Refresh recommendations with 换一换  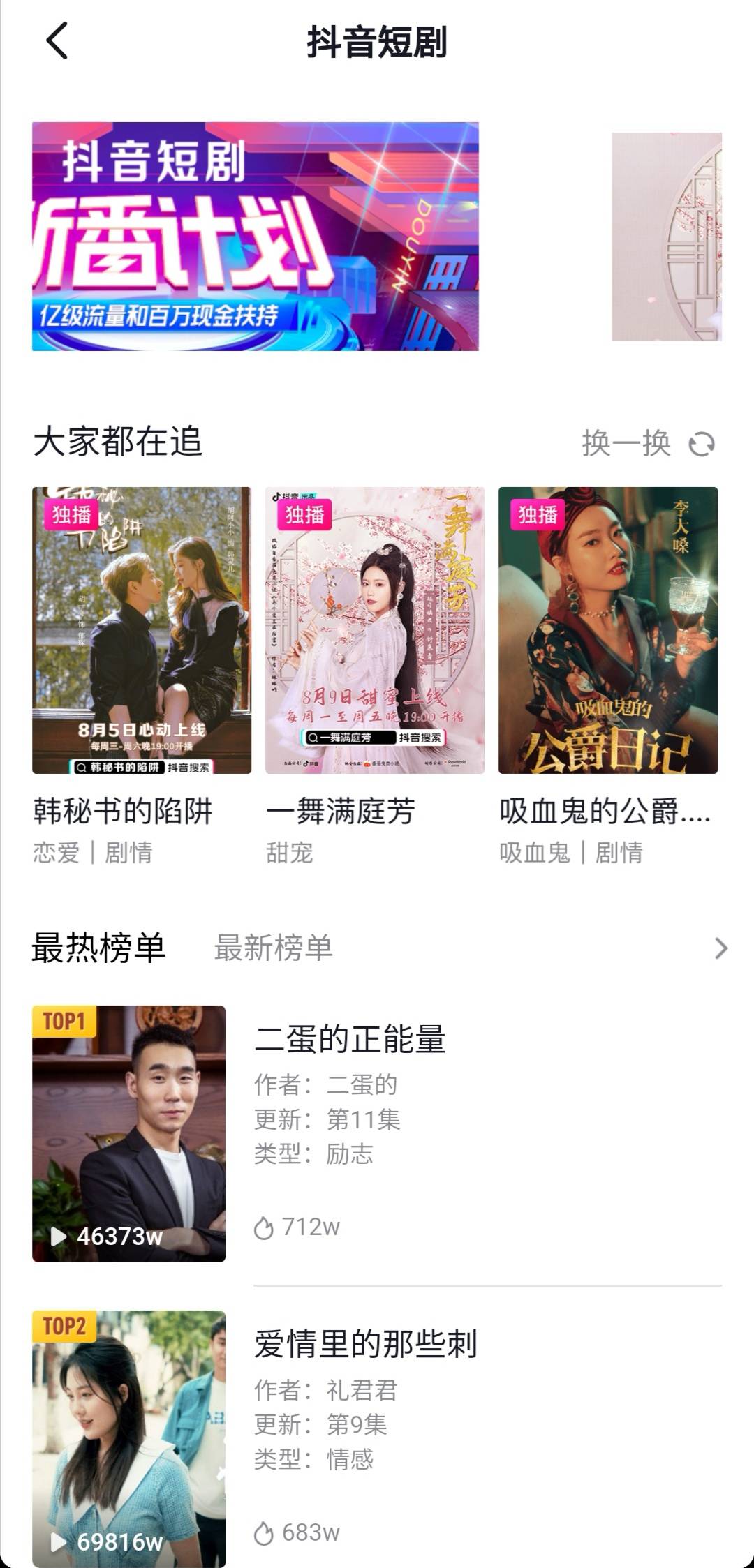[x=649, y=443]
